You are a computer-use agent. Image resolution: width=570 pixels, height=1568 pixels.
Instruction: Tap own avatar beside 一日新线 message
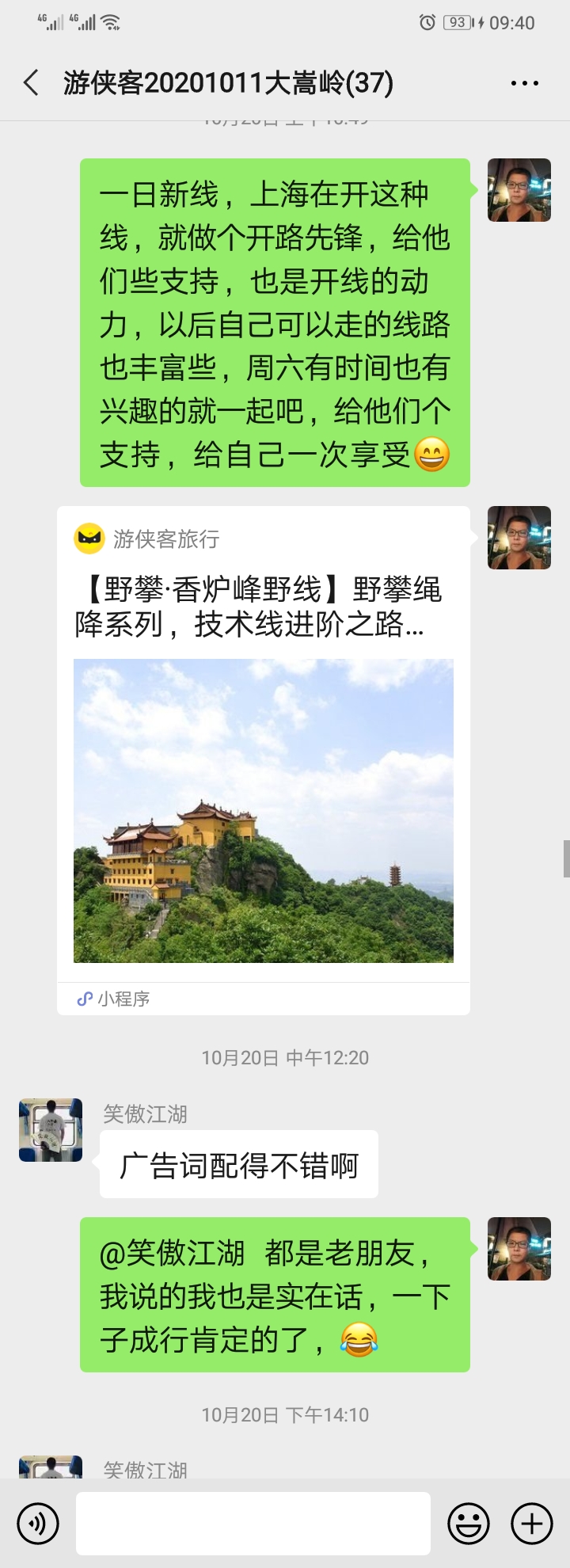519,190
